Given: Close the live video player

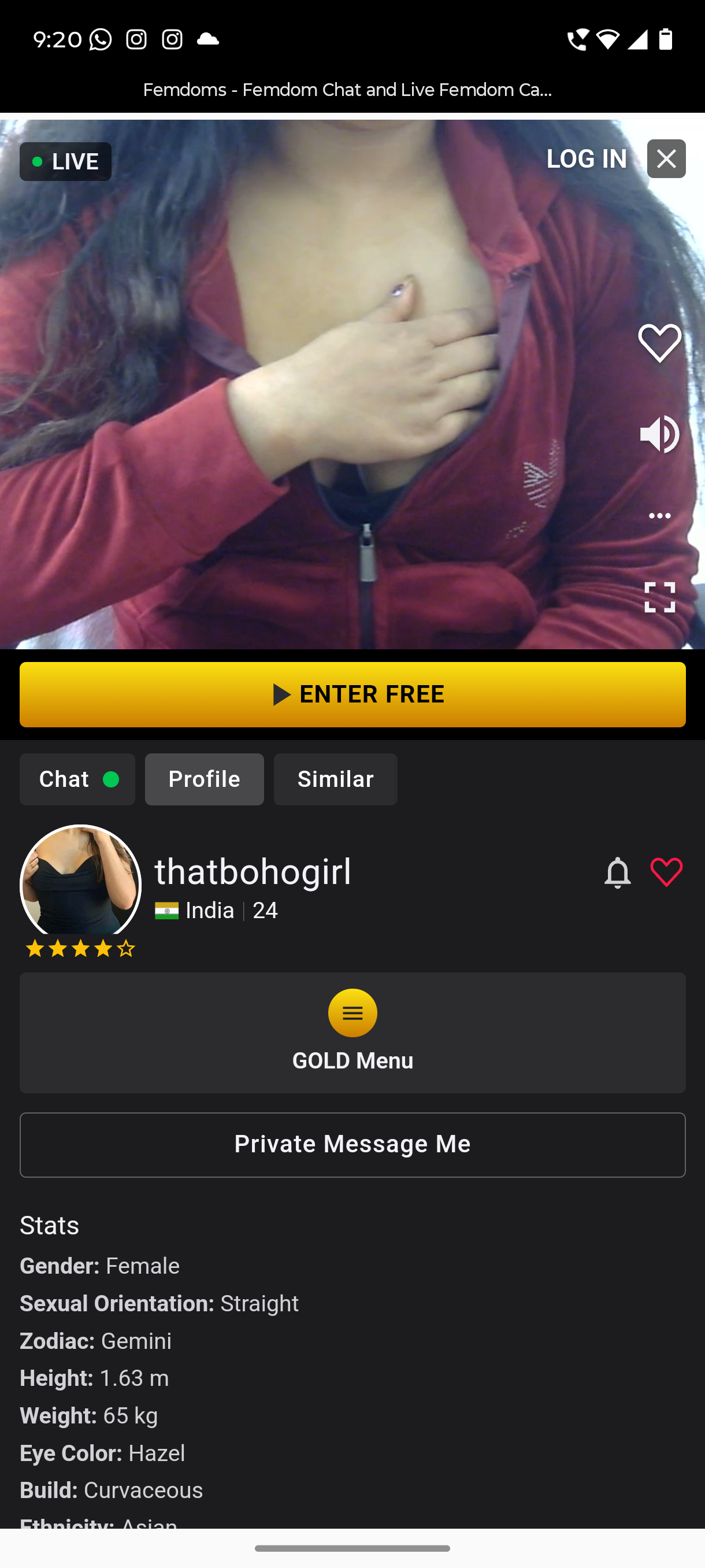Looking at the screenshot, I should pos(666,159).
